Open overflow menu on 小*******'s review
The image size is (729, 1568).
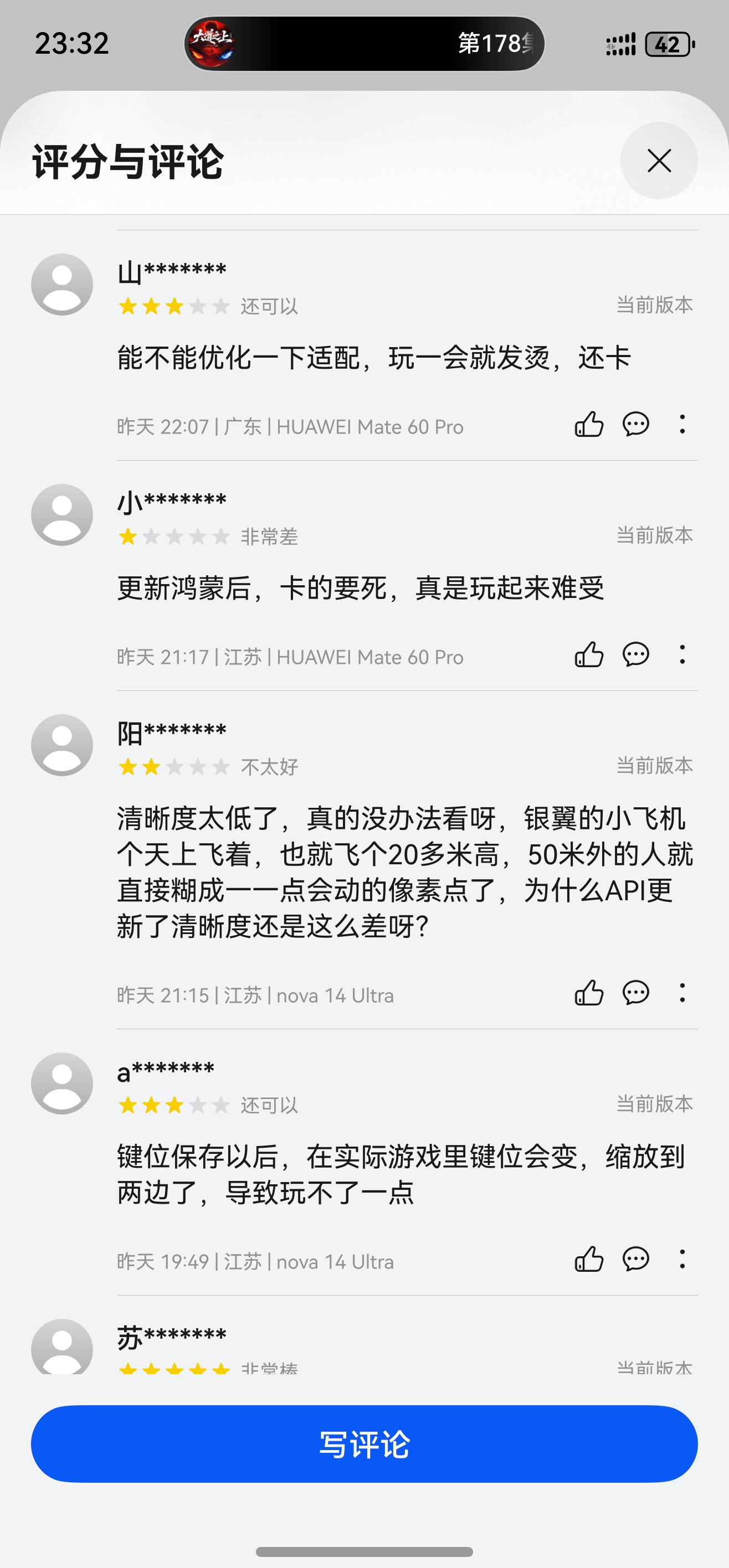682,655
